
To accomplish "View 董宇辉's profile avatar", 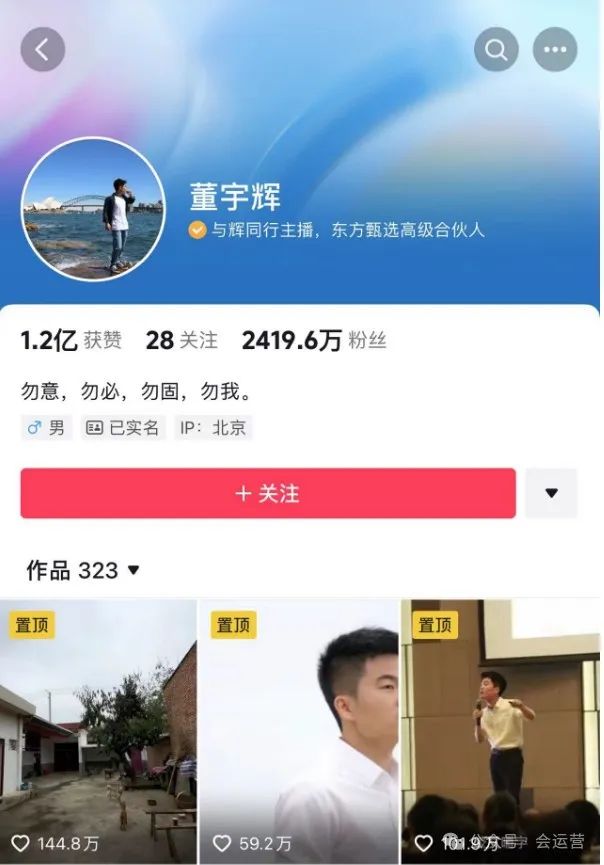I will 94,209.
